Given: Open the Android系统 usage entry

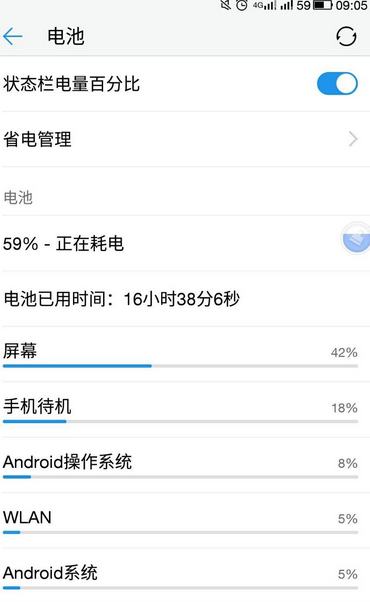Looking at the screenshot, I should coord(185,576).
